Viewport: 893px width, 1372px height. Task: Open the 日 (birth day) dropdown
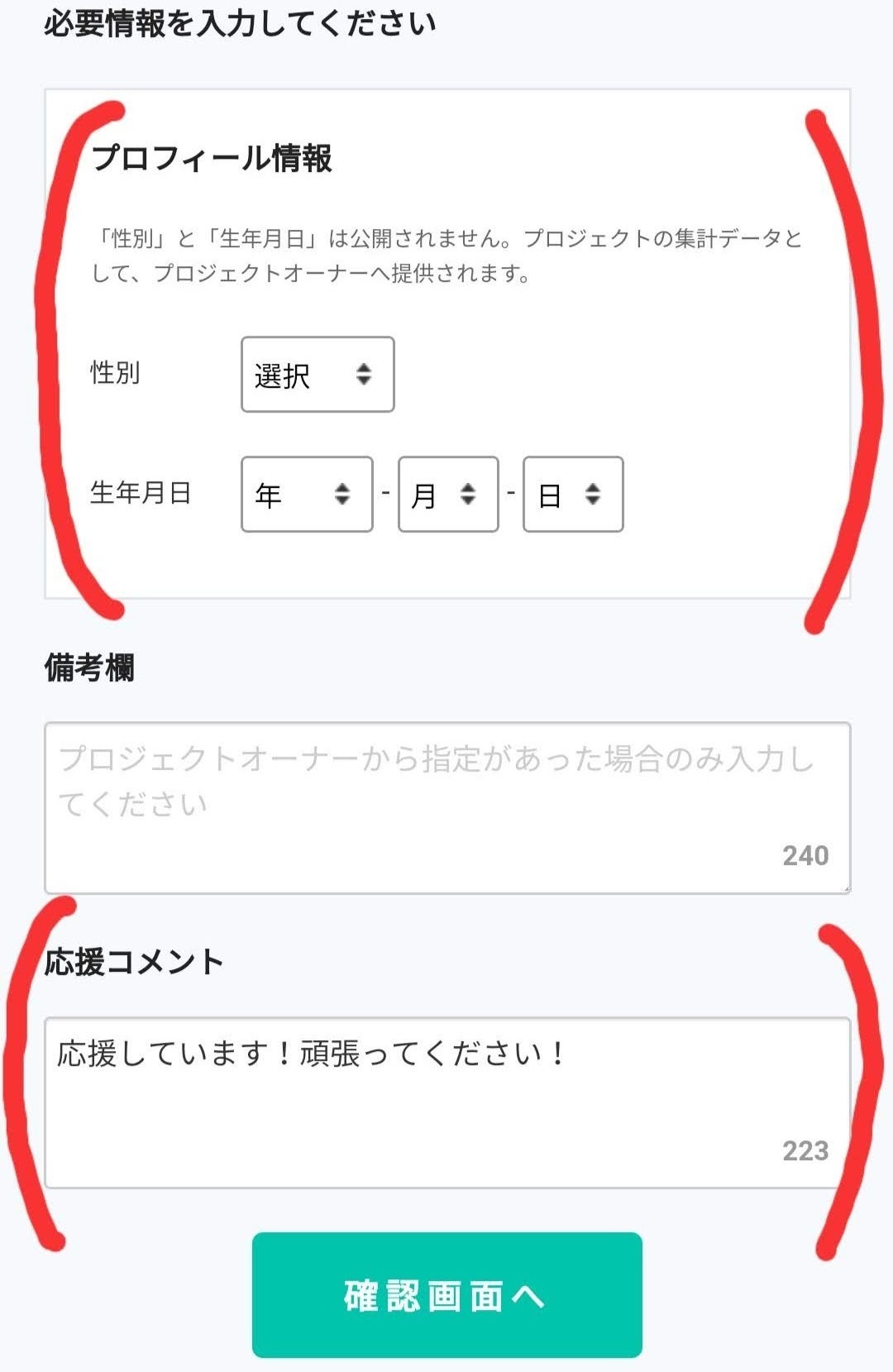573,495
